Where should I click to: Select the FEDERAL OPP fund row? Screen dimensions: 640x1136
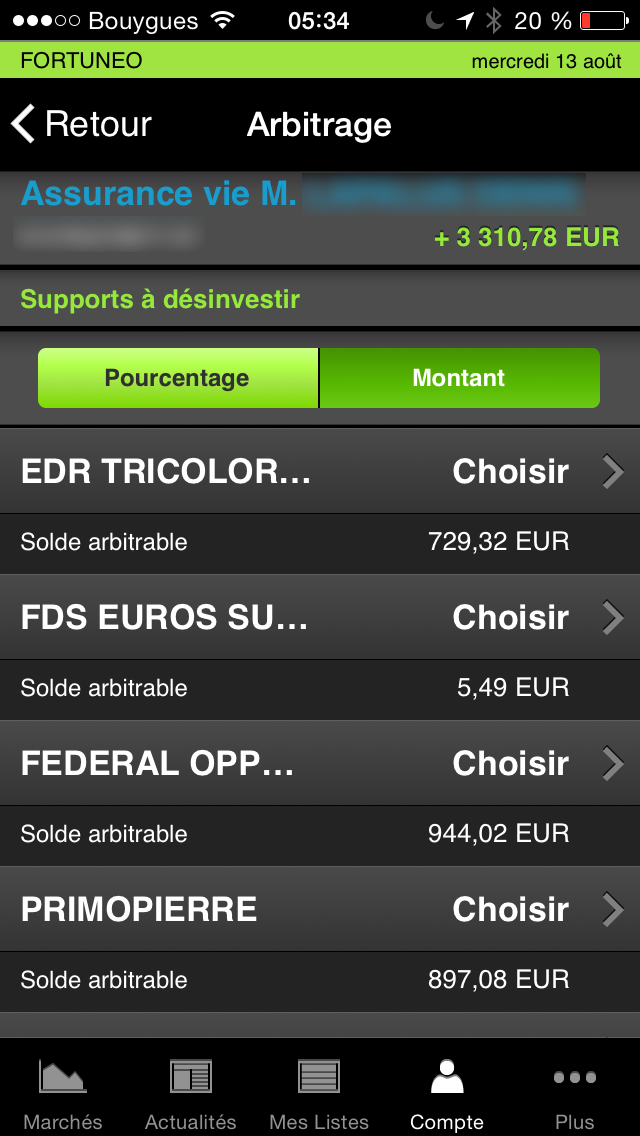point(320,763)
